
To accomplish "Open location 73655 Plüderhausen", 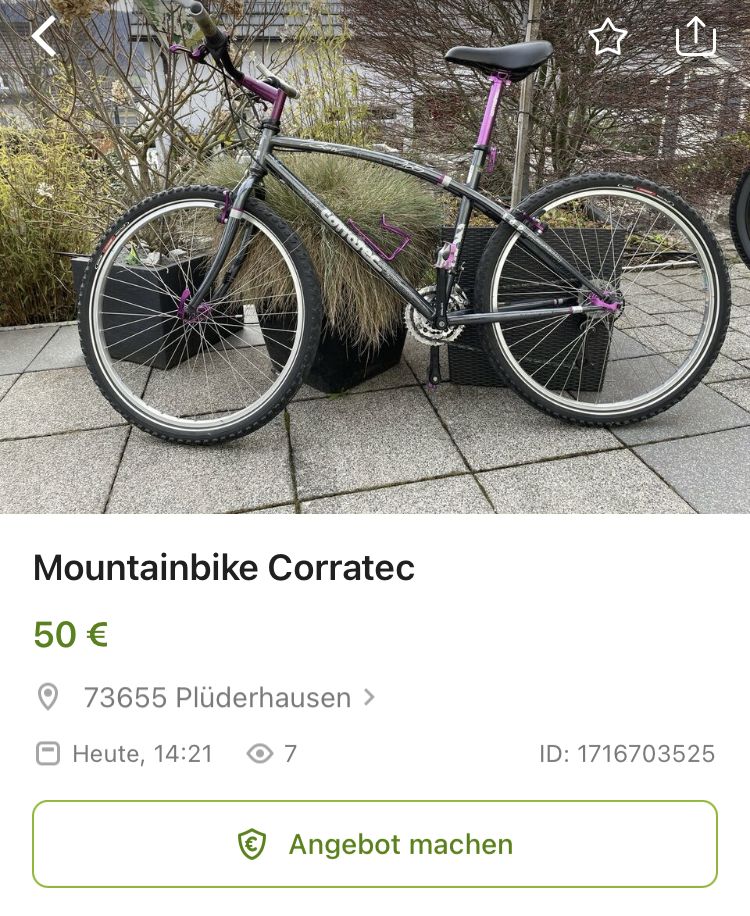I will 217,697.
